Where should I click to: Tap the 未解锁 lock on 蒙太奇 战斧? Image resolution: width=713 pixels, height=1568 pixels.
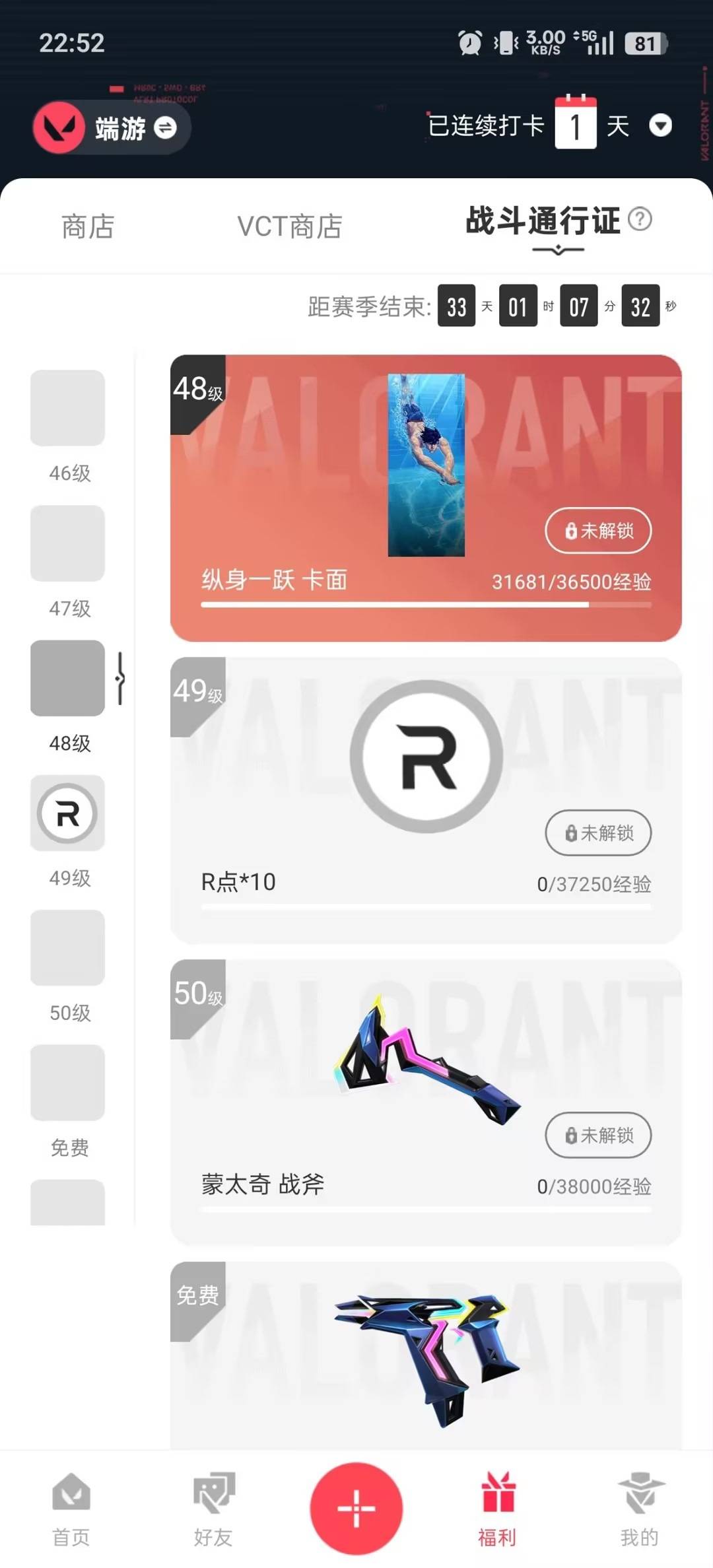pyautogui.click(x=597, y=1136)
